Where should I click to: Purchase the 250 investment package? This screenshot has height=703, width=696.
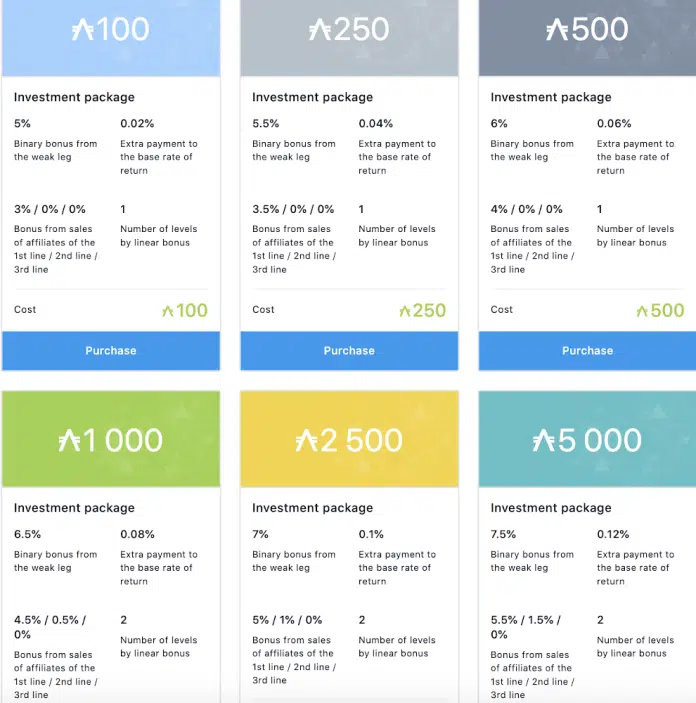[x=349, y=351]
